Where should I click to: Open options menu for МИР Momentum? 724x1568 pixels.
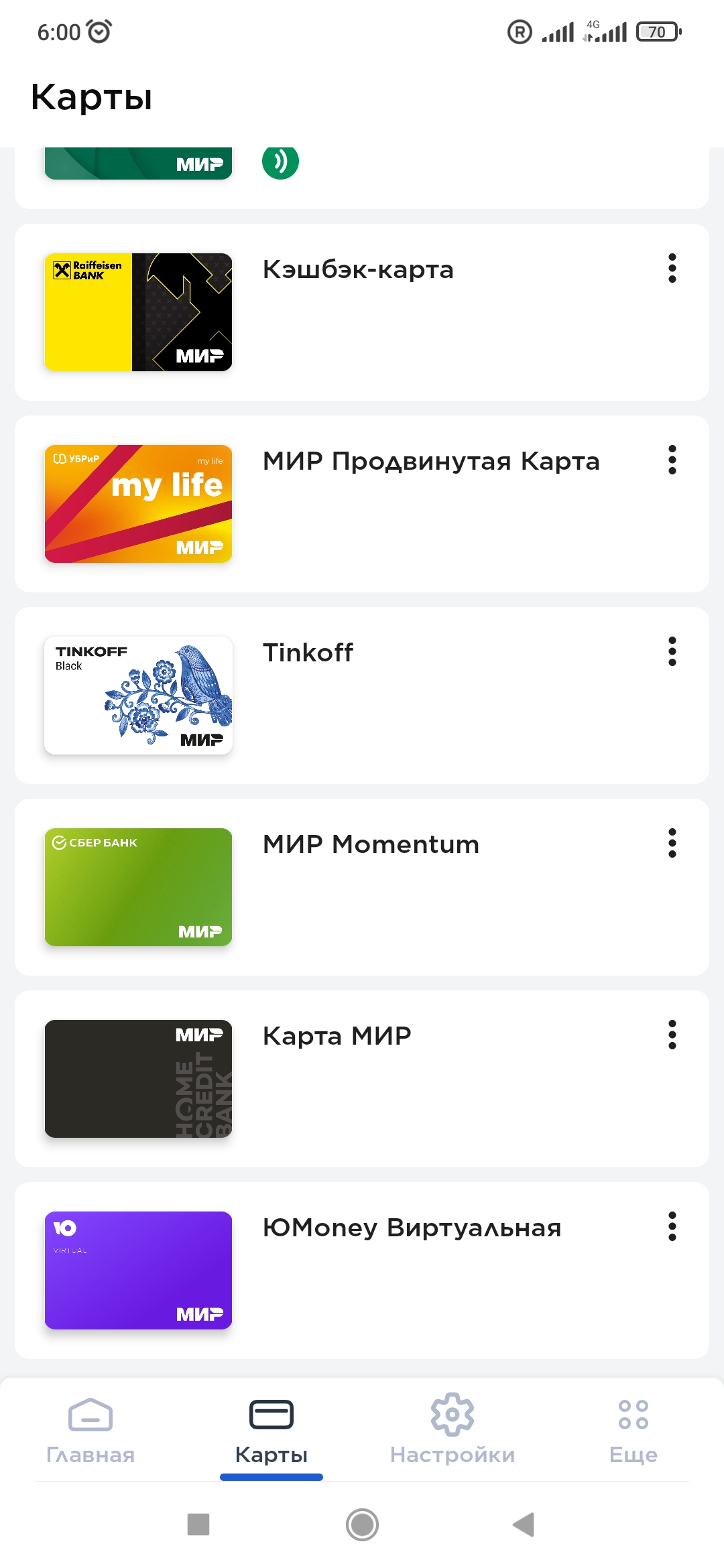click(672, 844)
